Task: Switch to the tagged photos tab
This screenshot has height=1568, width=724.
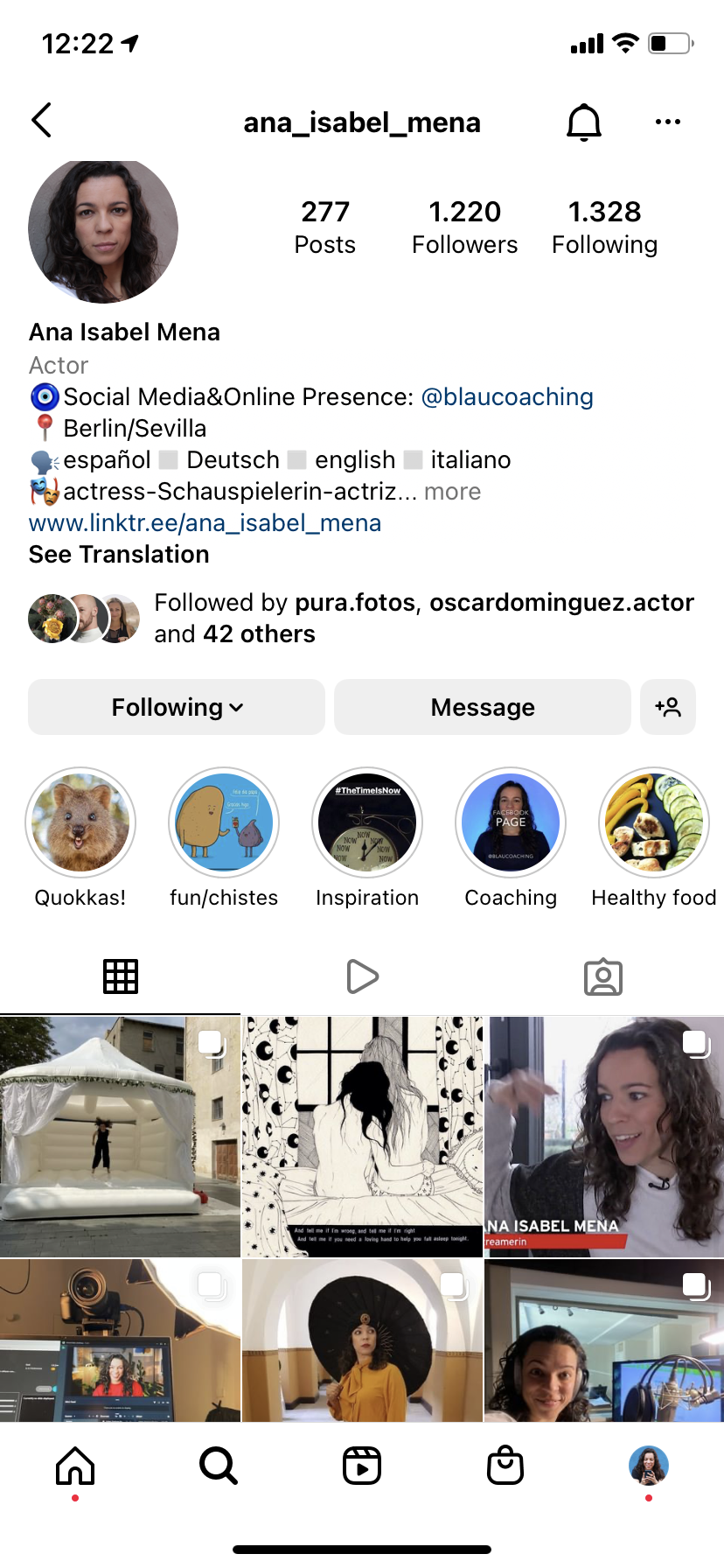Action: coord(603,976)
